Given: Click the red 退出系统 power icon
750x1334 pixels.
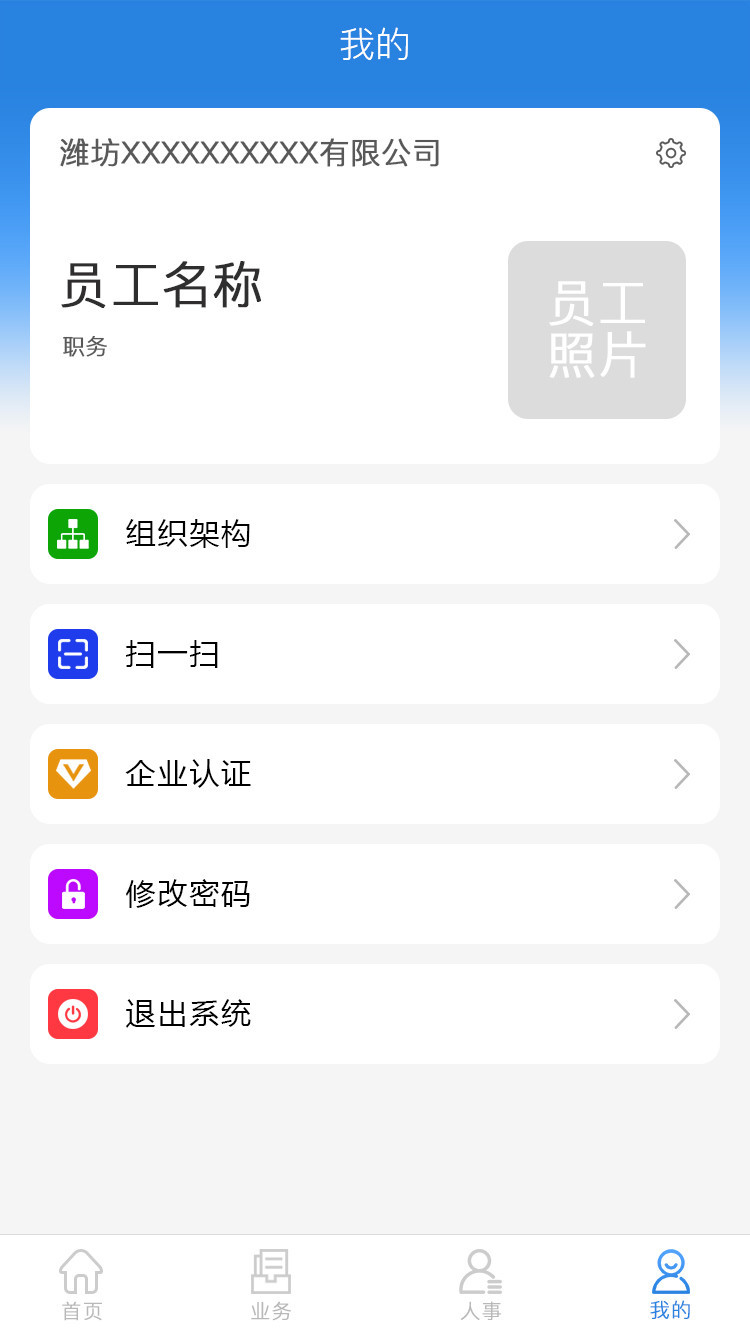Looking at the screenshot, I should coord(72,1014).
